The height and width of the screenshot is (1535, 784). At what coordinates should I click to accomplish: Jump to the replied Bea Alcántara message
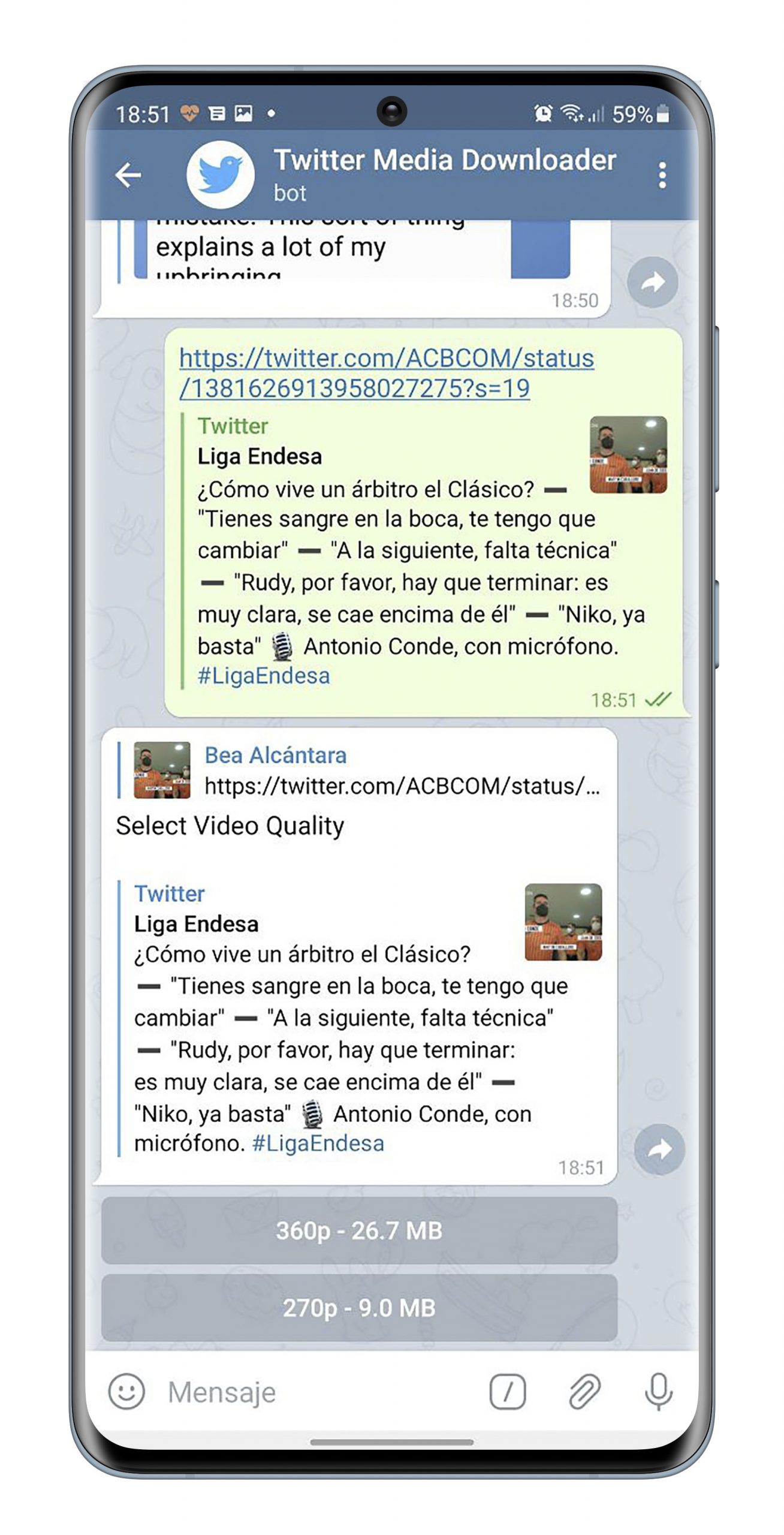pyautogui.click(x=360, y=770)
